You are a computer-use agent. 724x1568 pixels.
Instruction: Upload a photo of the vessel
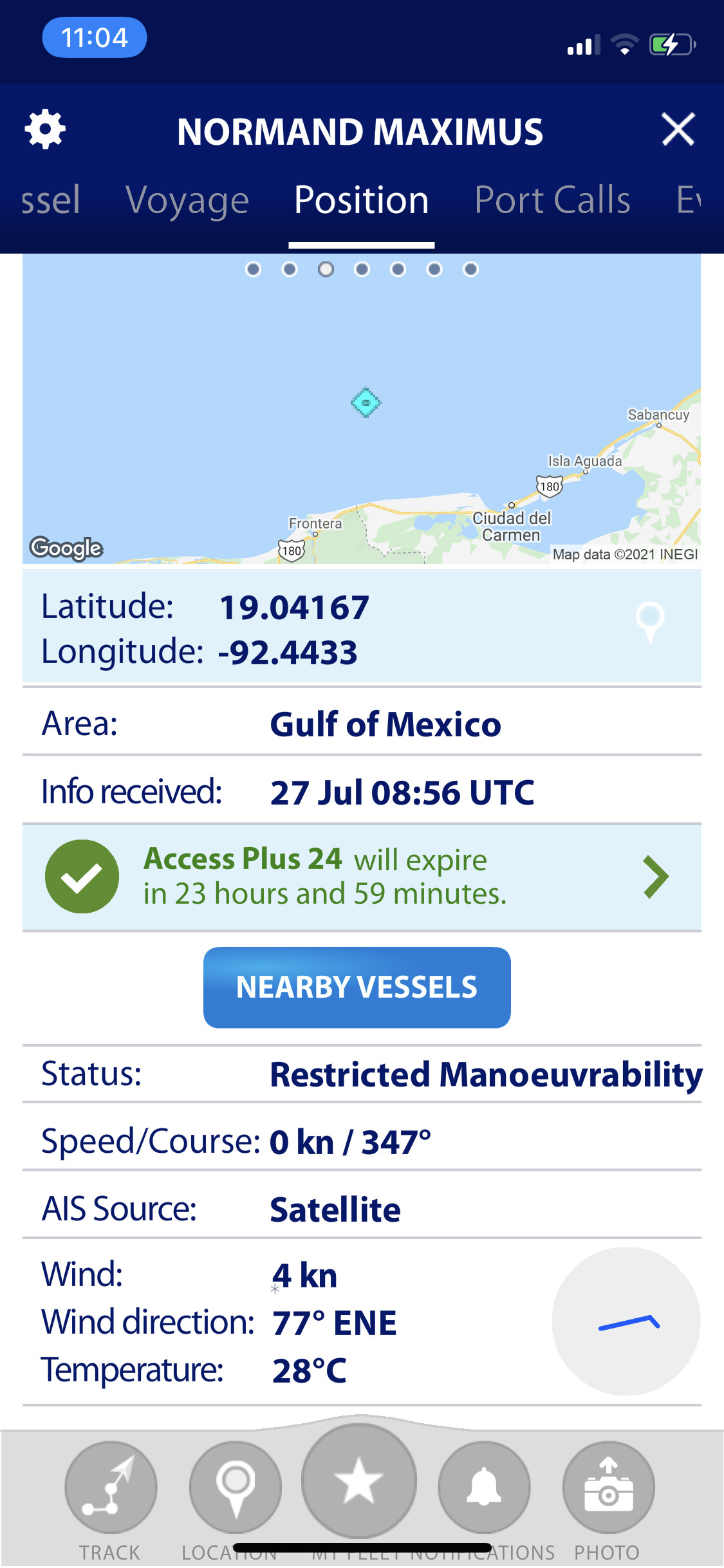tap(608, 1487)
